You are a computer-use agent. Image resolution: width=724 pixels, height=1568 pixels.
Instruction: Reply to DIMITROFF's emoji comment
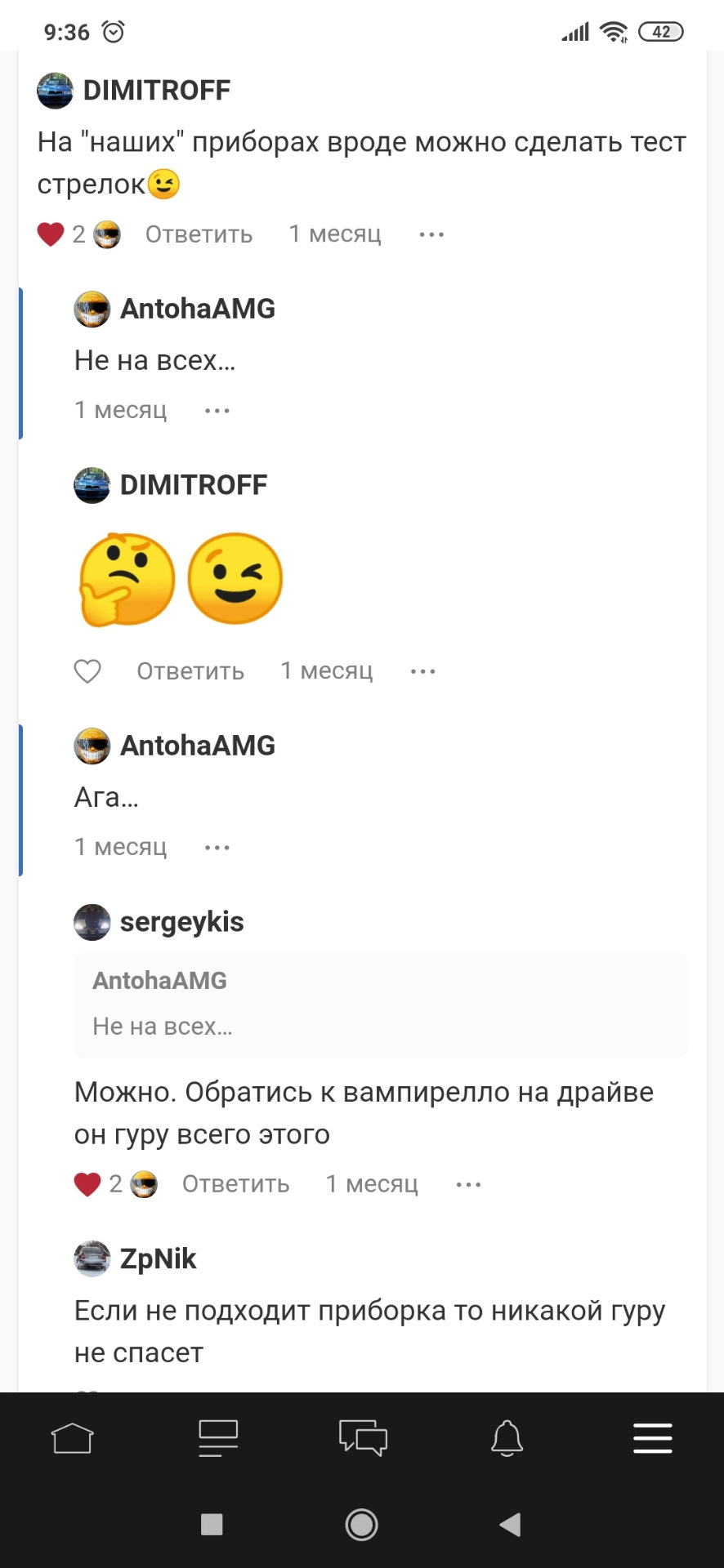[190, 671]
